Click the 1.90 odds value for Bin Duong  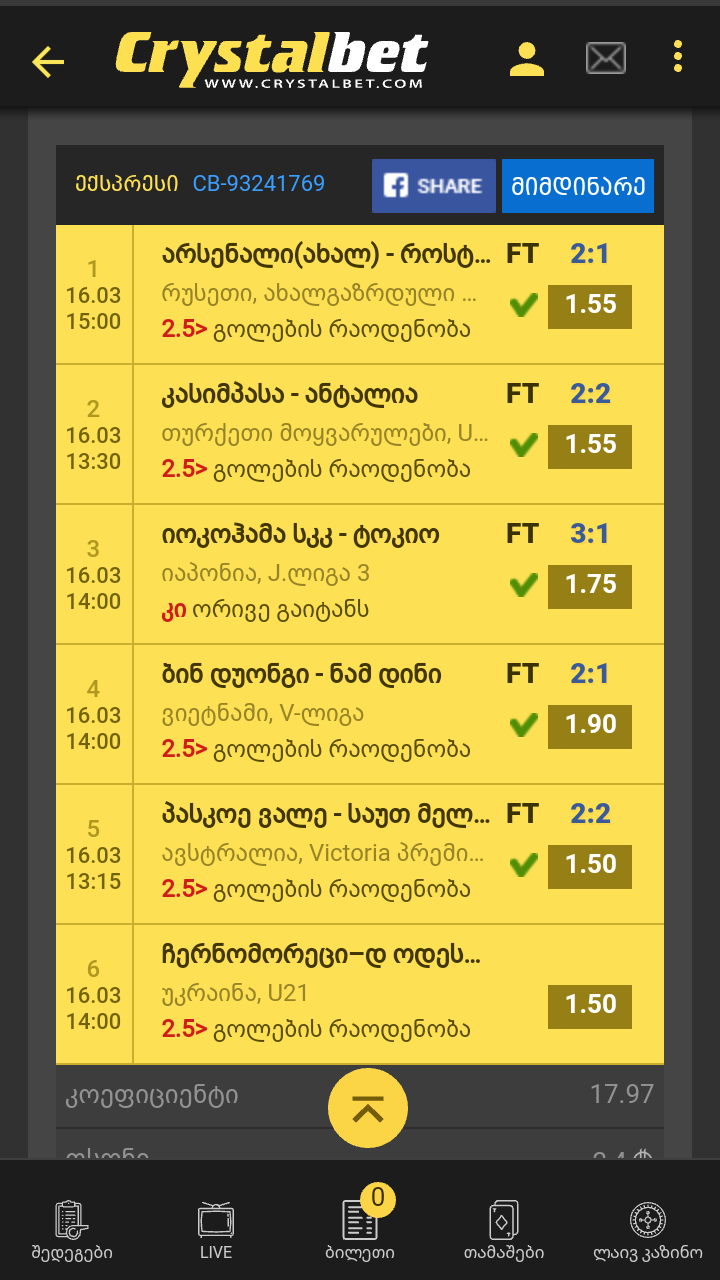click(x=589, y=726)
